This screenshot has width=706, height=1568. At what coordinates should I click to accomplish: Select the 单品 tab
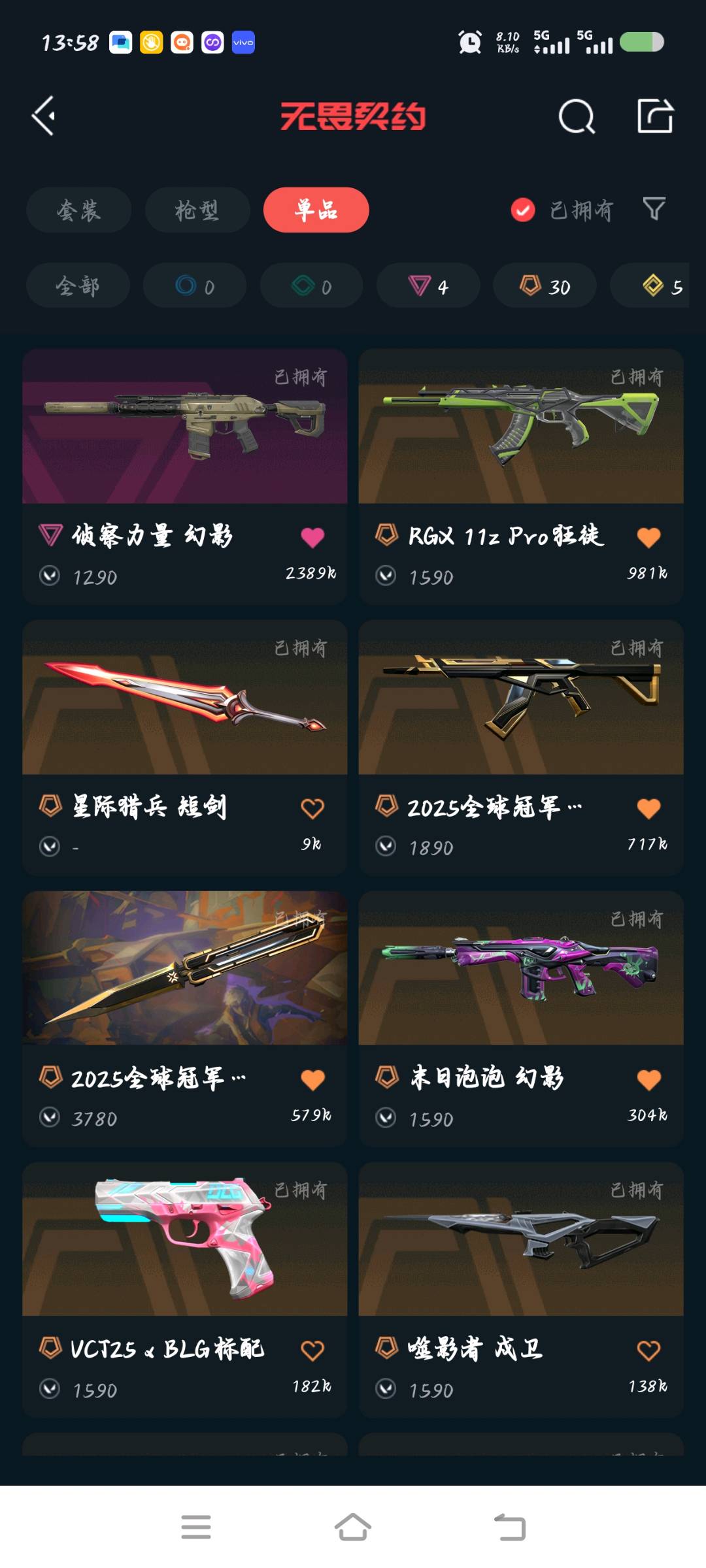tap(316, 210)
